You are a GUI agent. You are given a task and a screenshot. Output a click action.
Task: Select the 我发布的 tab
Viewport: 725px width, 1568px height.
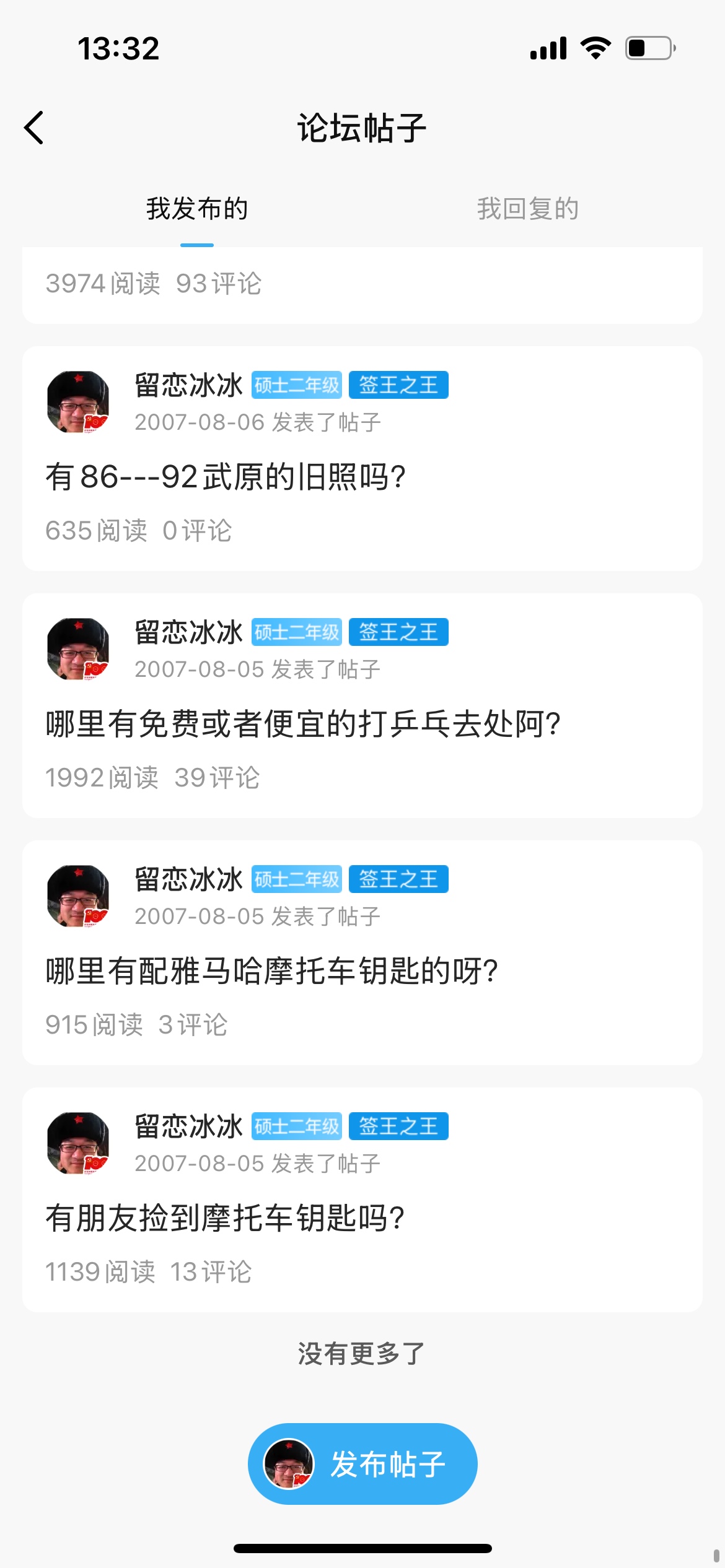197,209
